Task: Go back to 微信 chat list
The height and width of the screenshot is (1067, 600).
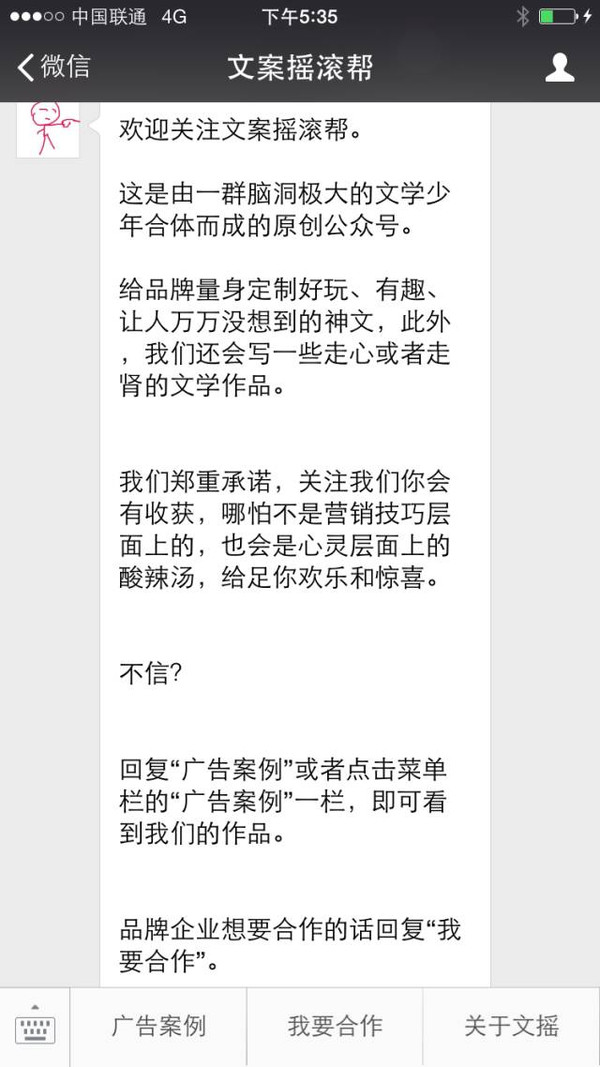Action: click(x=54, y=67)
